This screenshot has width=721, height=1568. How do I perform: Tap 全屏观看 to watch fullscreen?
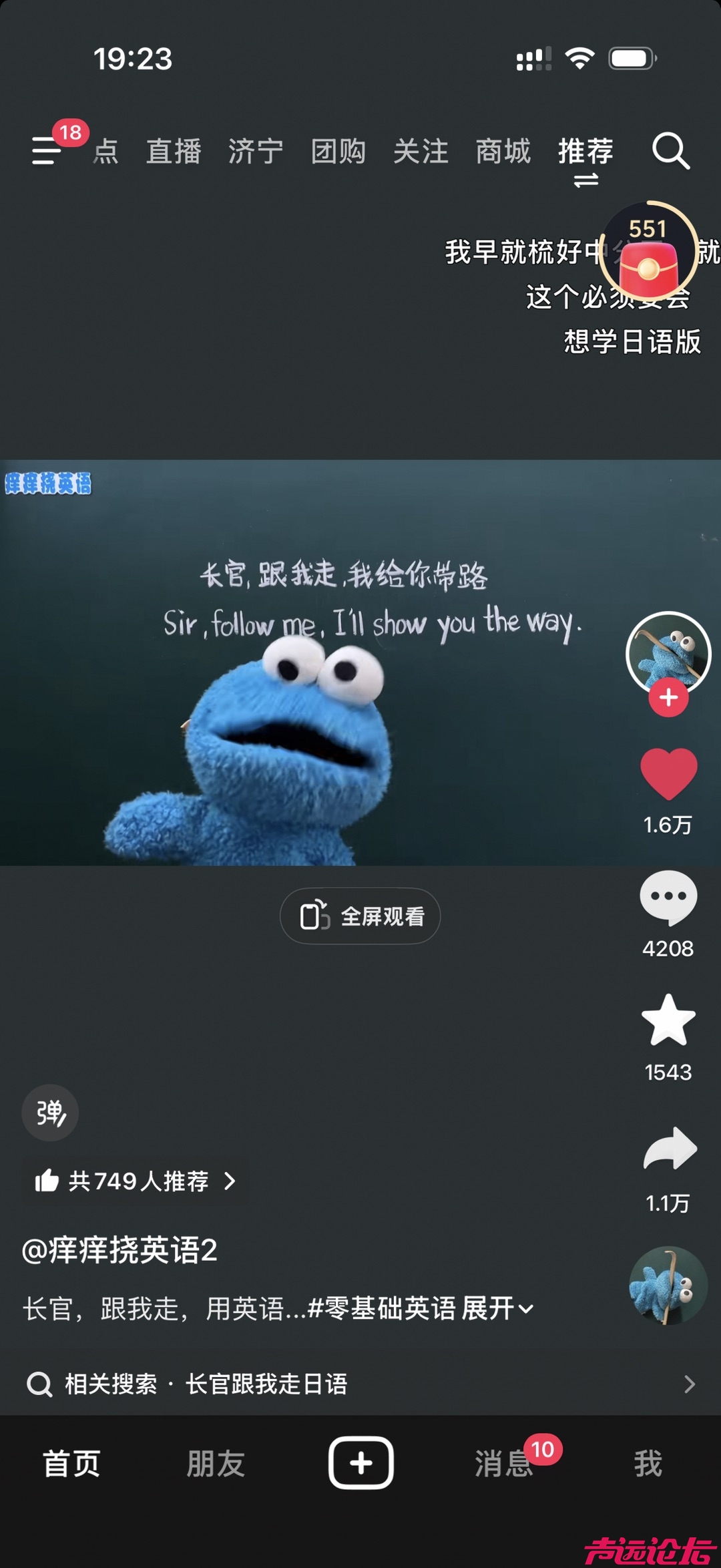[x=360, y=916]
